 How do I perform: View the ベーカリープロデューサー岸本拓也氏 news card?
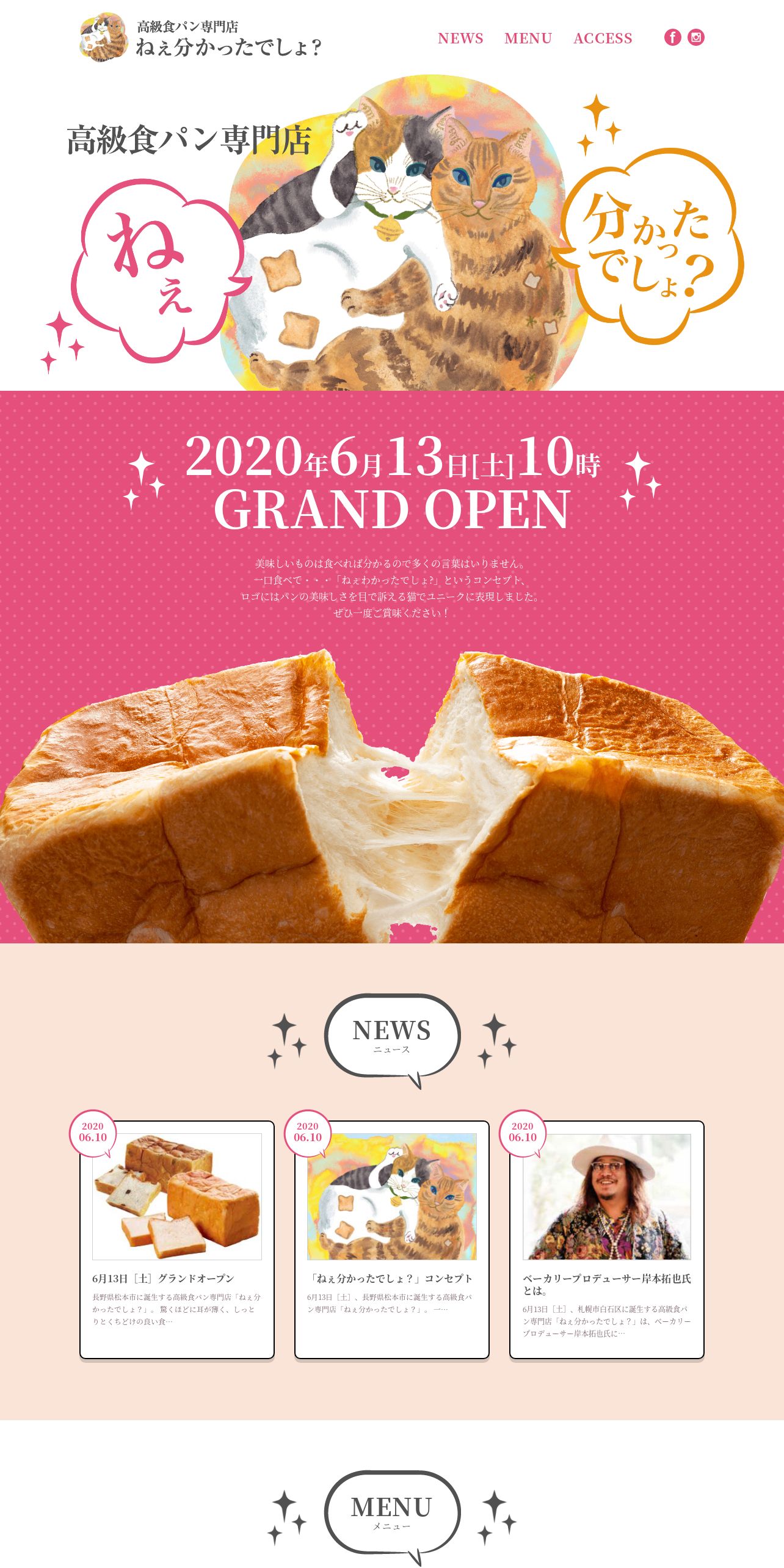tap(607, 1240)
